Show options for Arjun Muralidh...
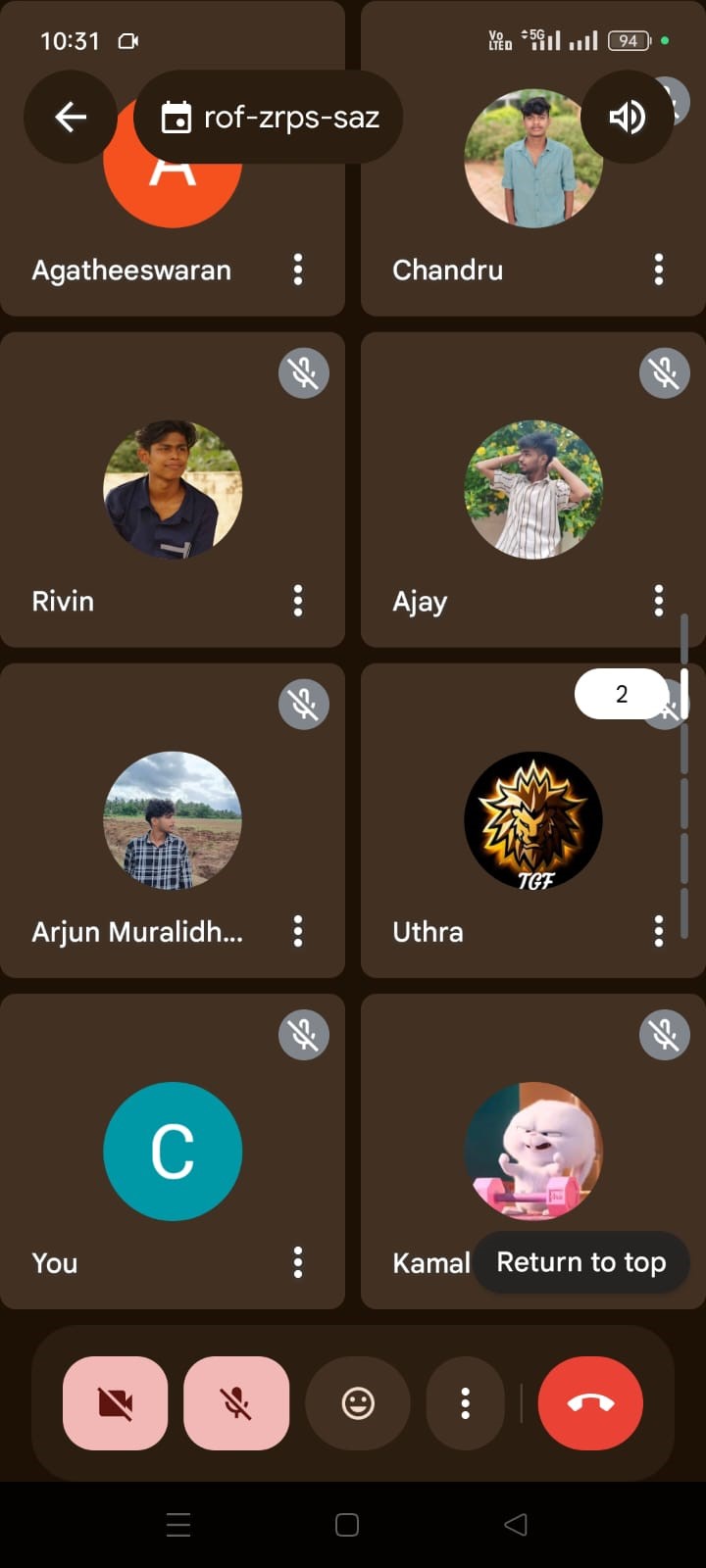Image resolution: width=706 pixels, height=1568 pixels. 298,931
